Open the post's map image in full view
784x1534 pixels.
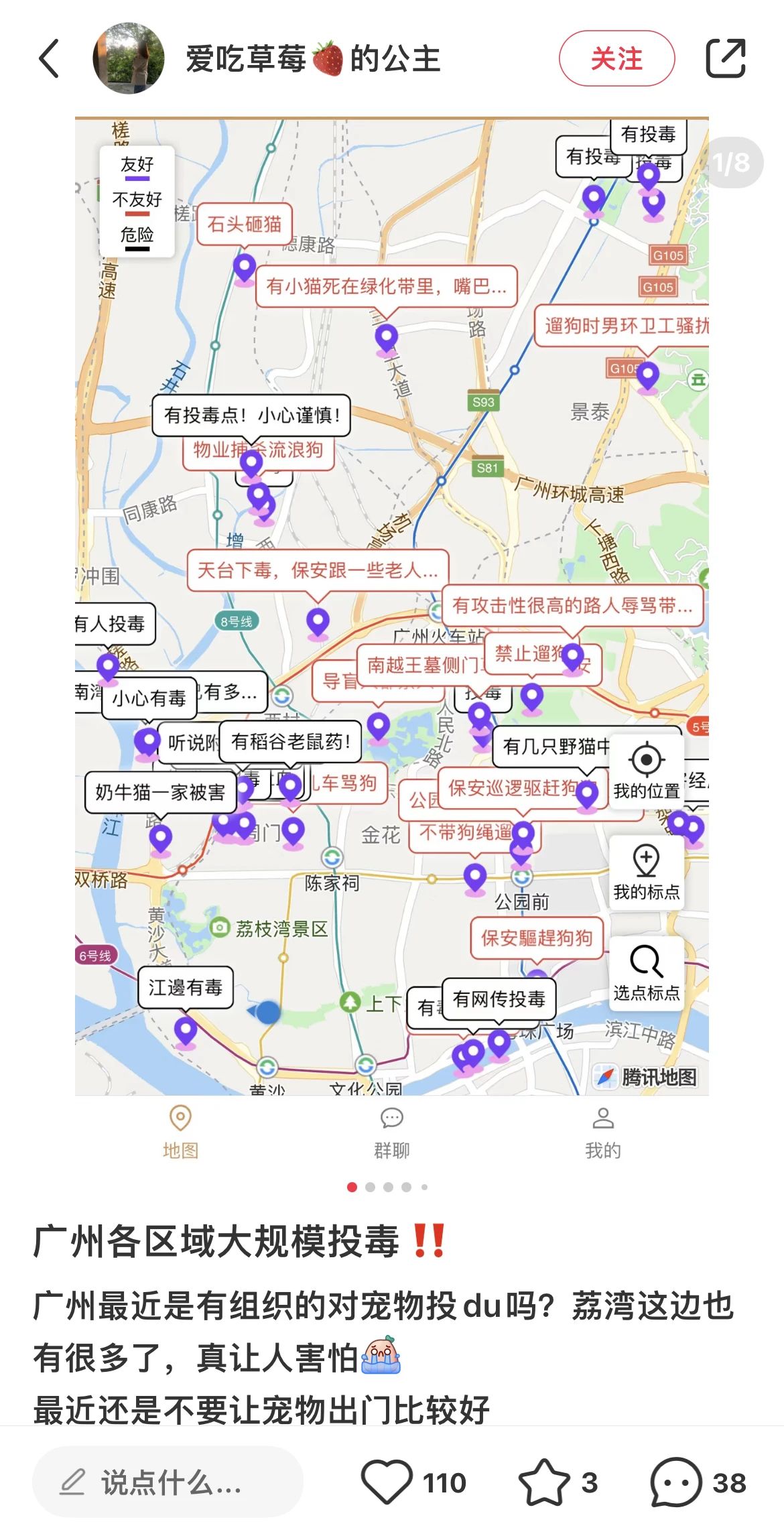(392, 606)
